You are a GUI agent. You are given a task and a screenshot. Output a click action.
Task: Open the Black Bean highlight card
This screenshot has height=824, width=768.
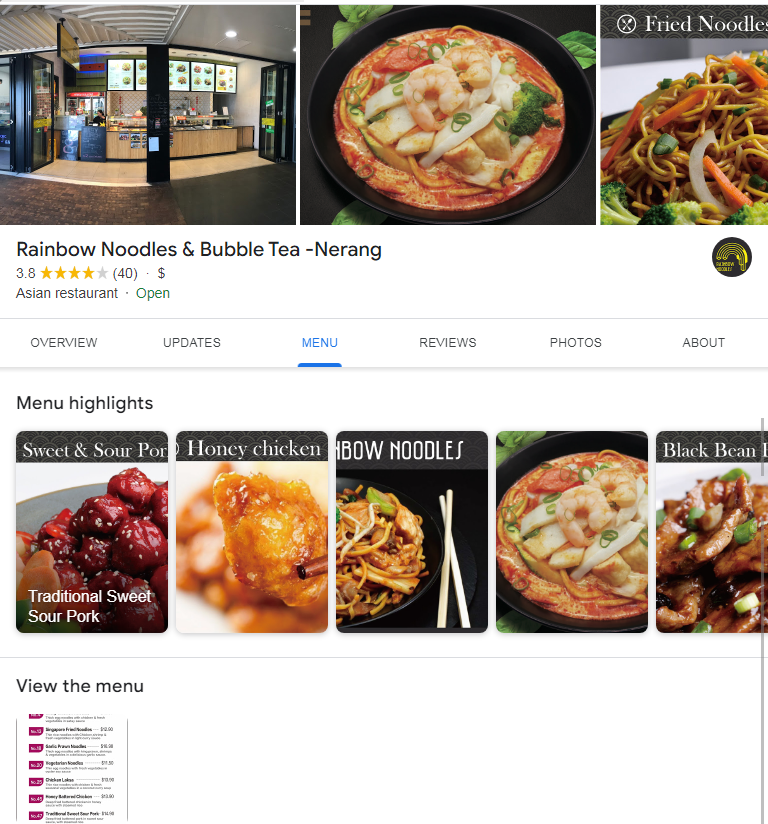point(711,532)
